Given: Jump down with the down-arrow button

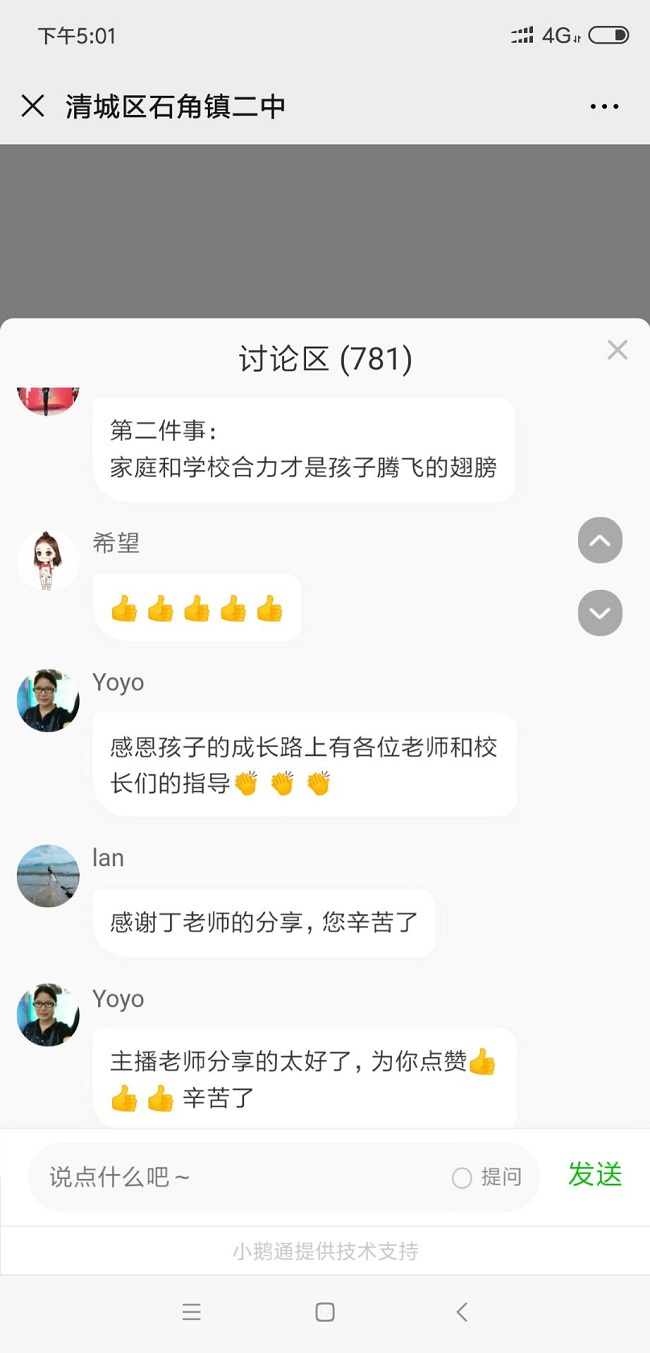Looking at the screenshot, I should (600, 613).
